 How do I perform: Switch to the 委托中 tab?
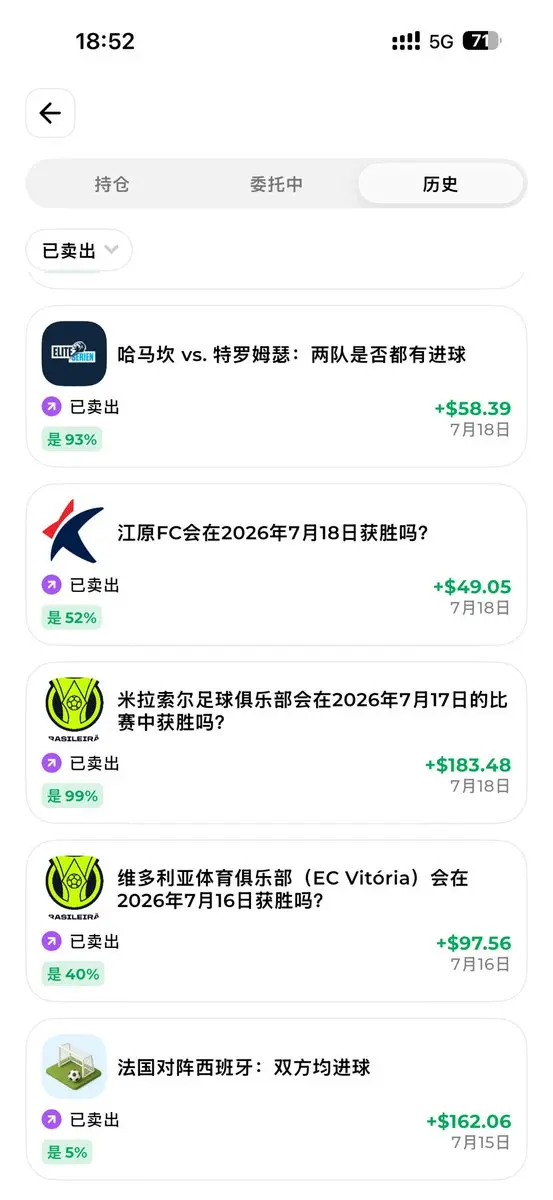[x=276, y=185]
